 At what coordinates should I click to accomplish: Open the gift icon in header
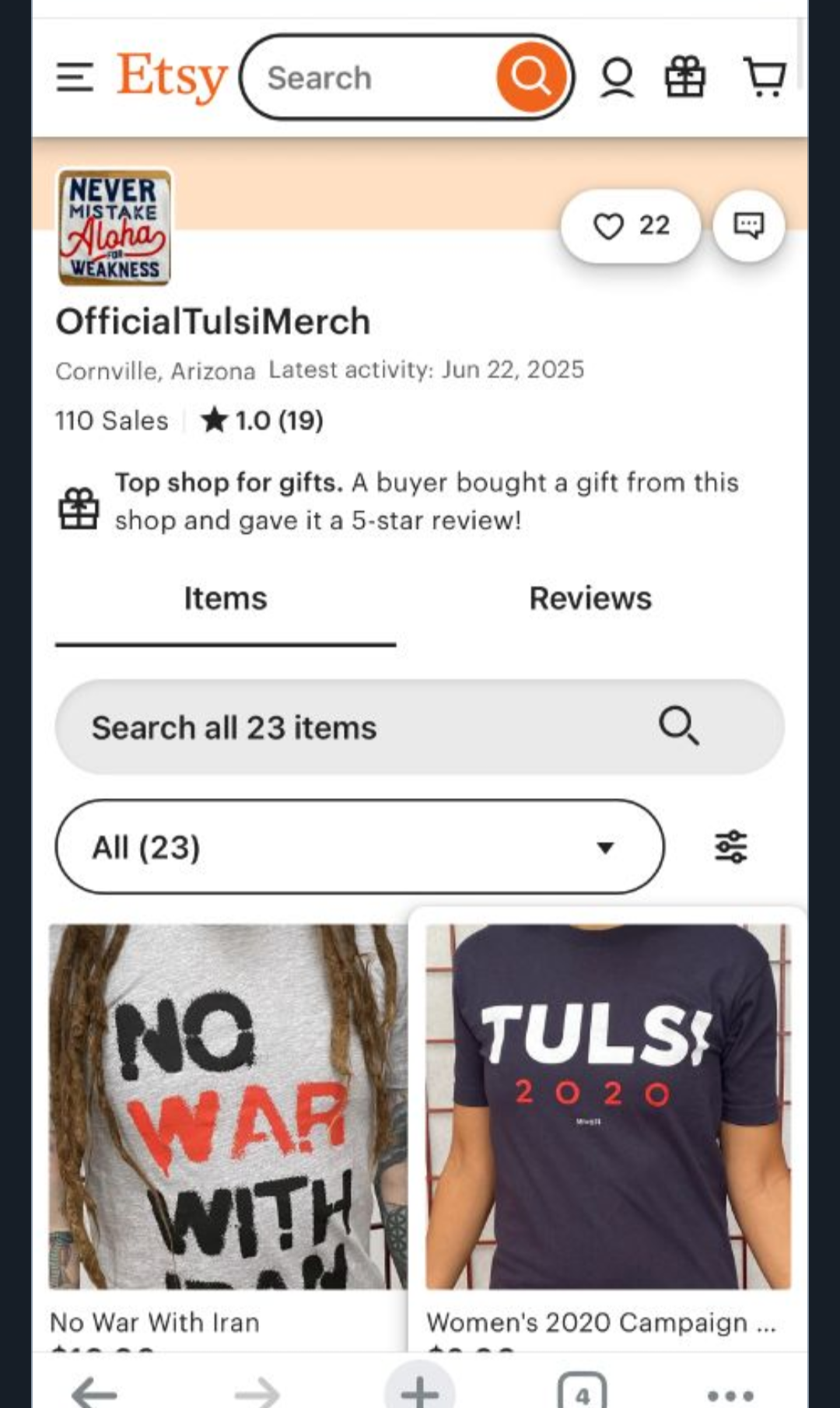pyautogui.click(x=685, y=78)
